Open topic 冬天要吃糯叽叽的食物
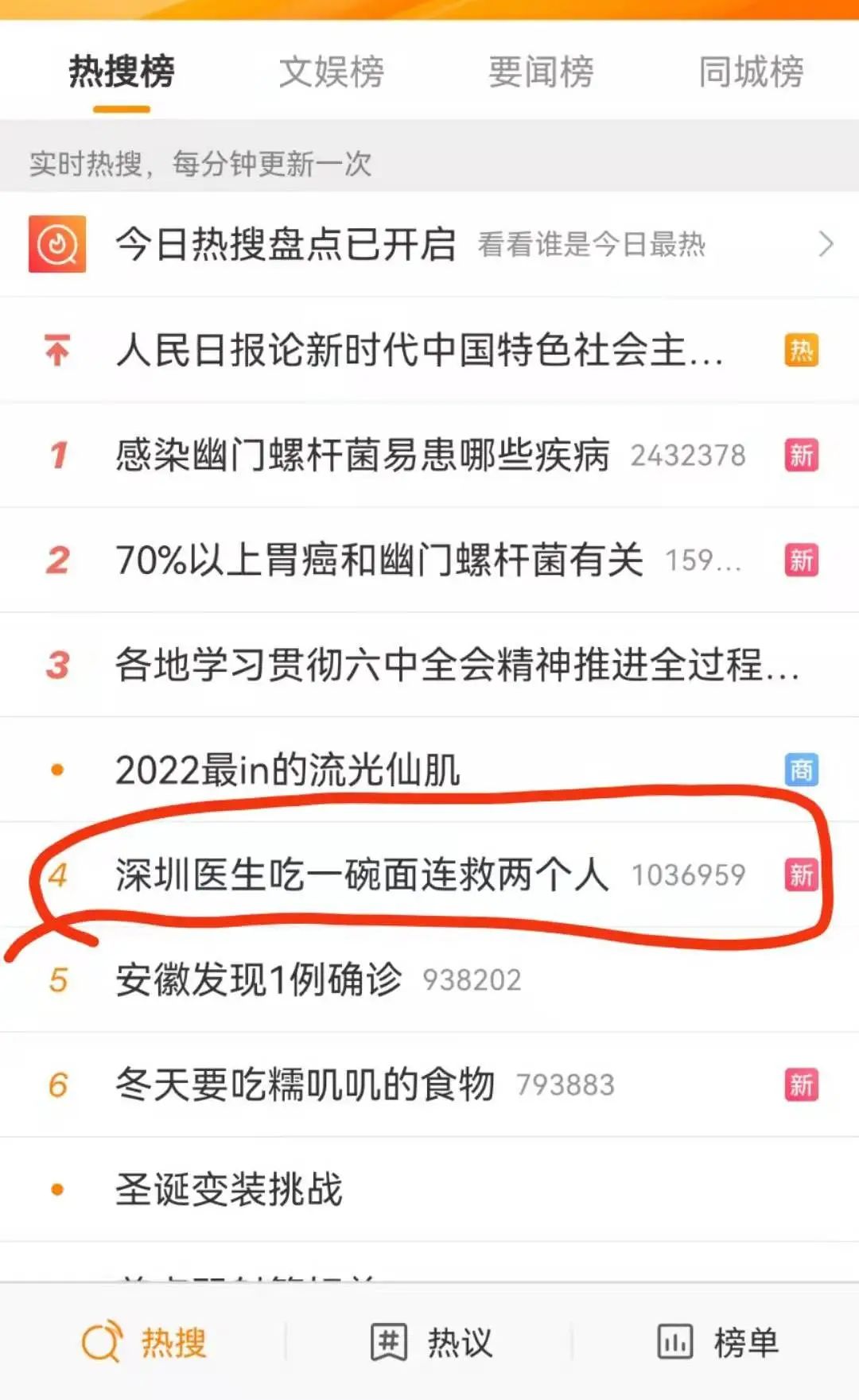 coord(429,1084)
